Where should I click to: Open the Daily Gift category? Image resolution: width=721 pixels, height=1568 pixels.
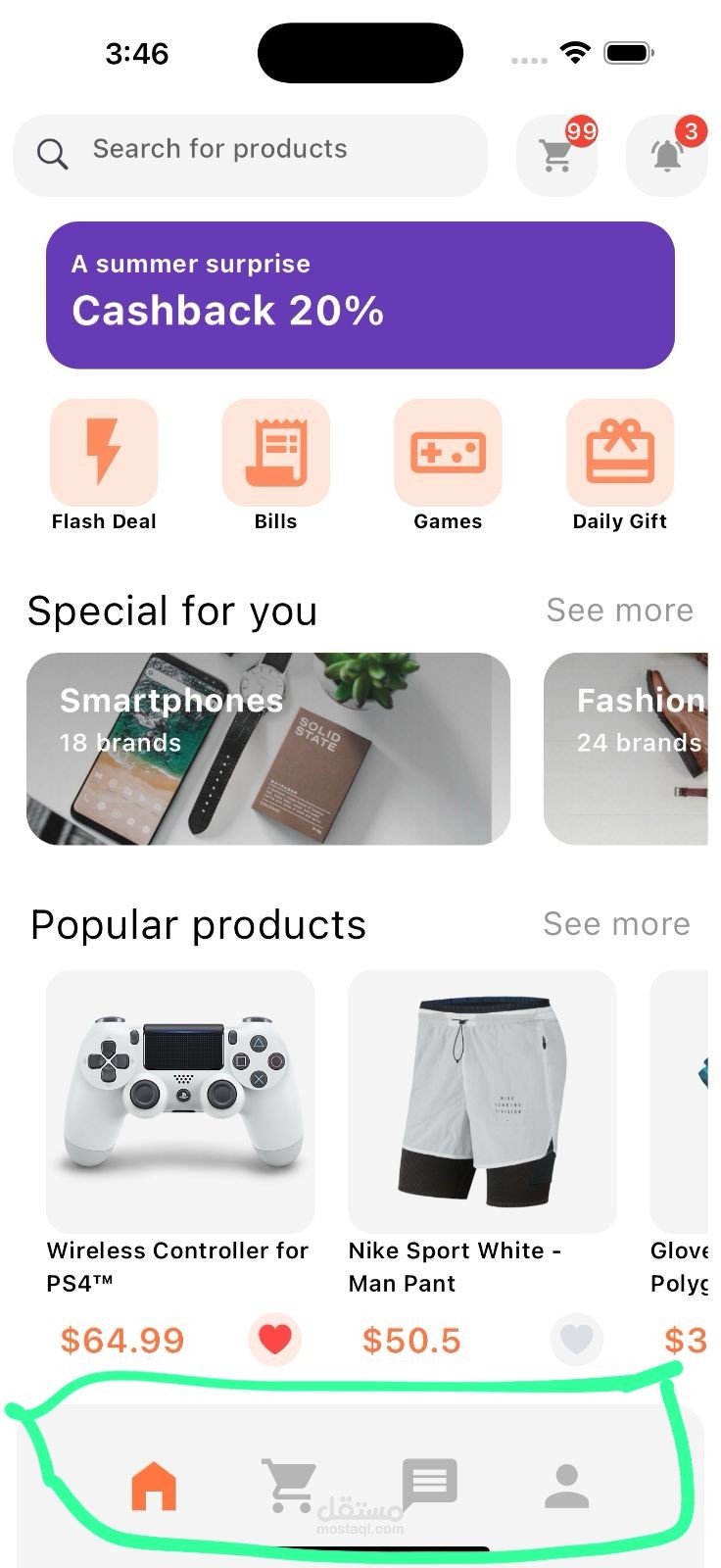pos(619,453)
